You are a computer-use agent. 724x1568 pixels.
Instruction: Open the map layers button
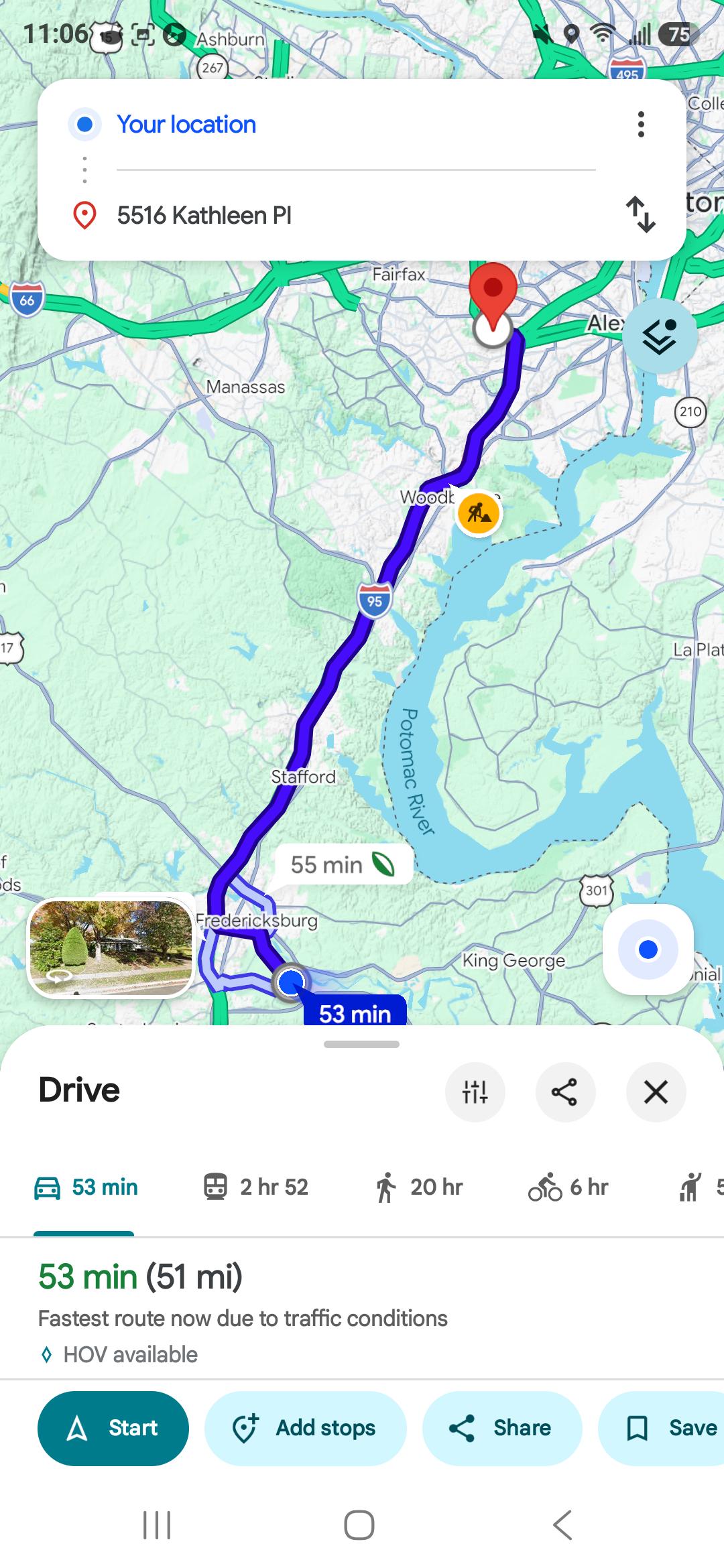[660, 336]
